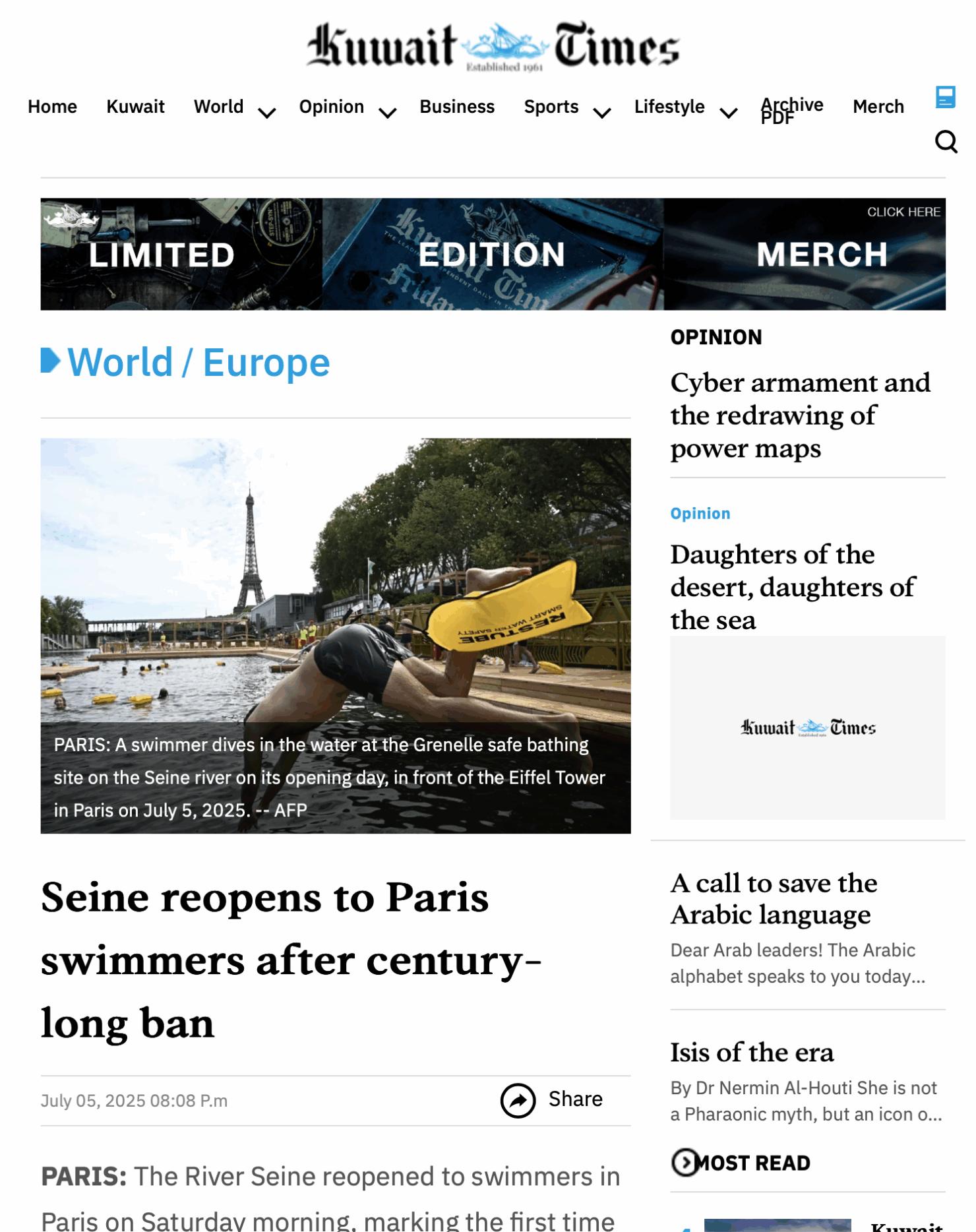
Task: Open World / Europe category link
Action: (x=198, y=363)
